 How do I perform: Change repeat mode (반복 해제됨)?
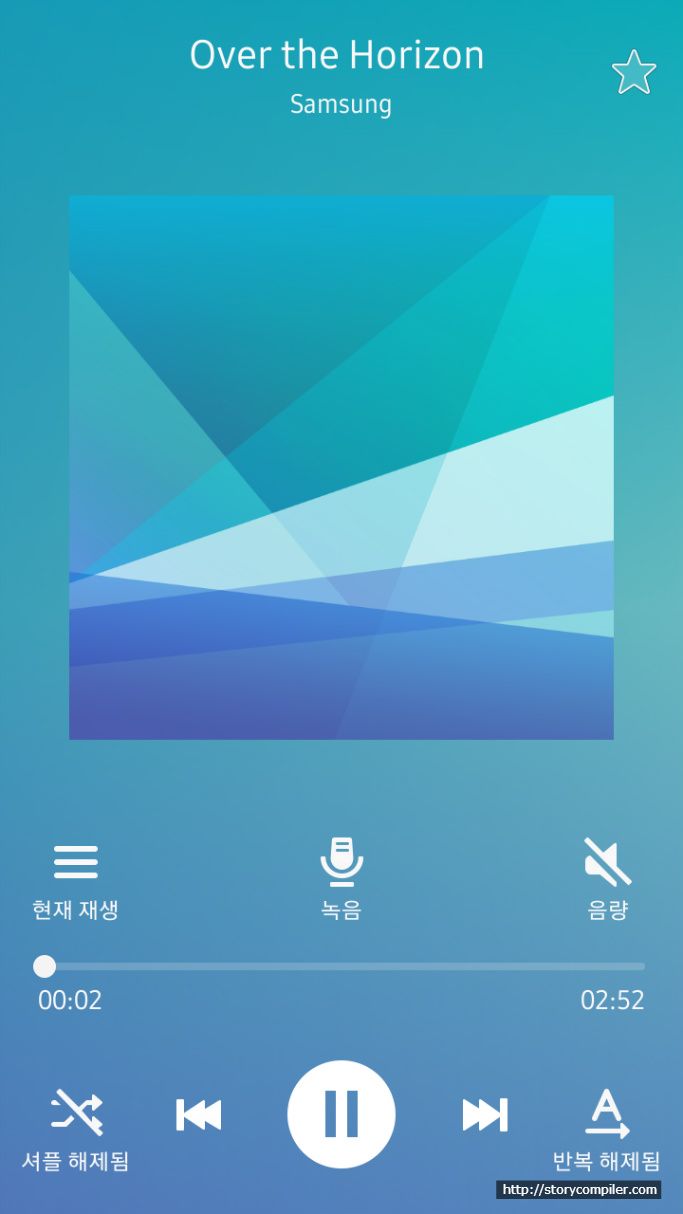click(607, 1130)
